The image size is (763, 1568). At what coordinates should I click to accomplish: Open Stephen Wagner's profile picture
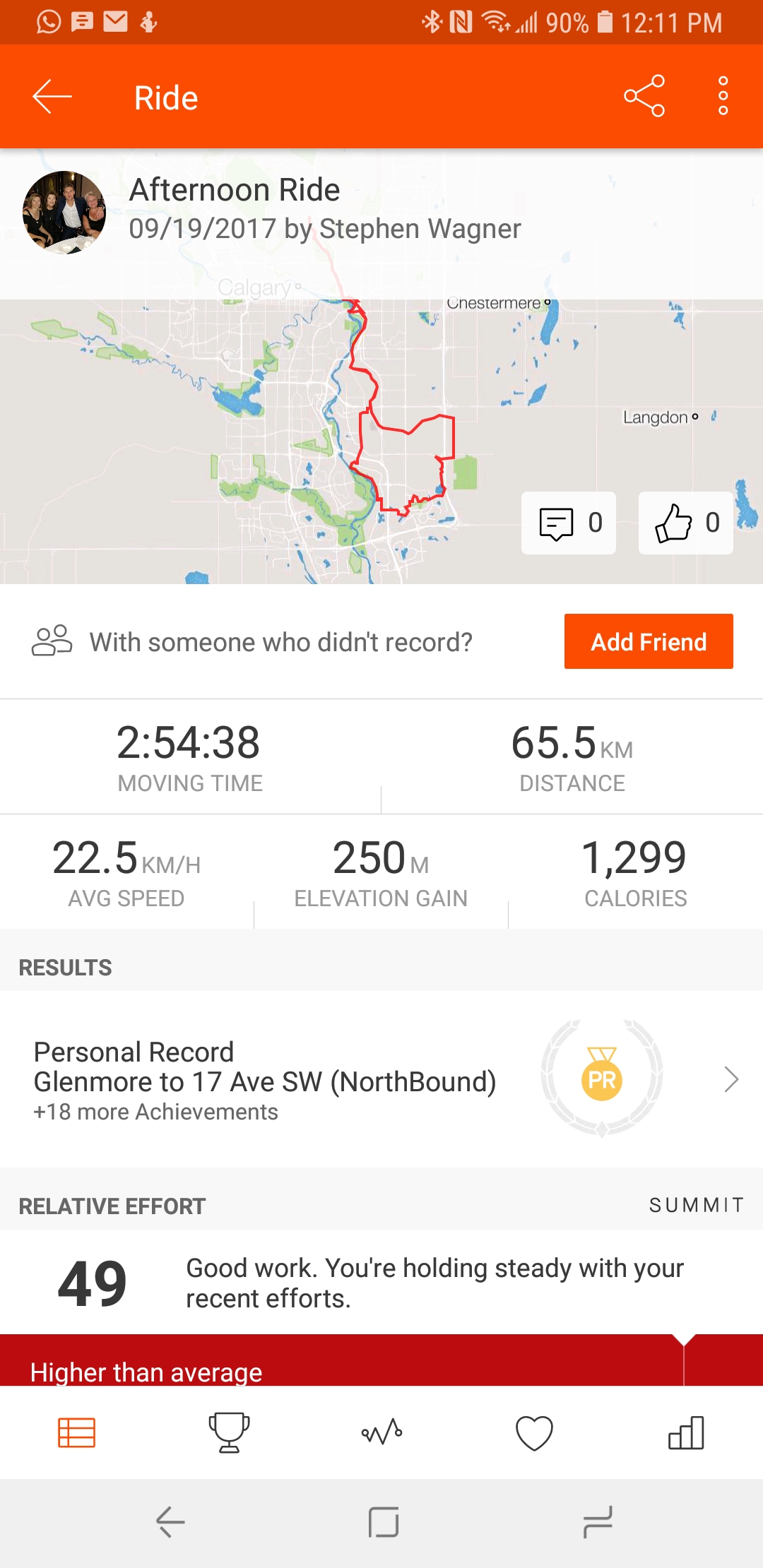click(64, 212)
